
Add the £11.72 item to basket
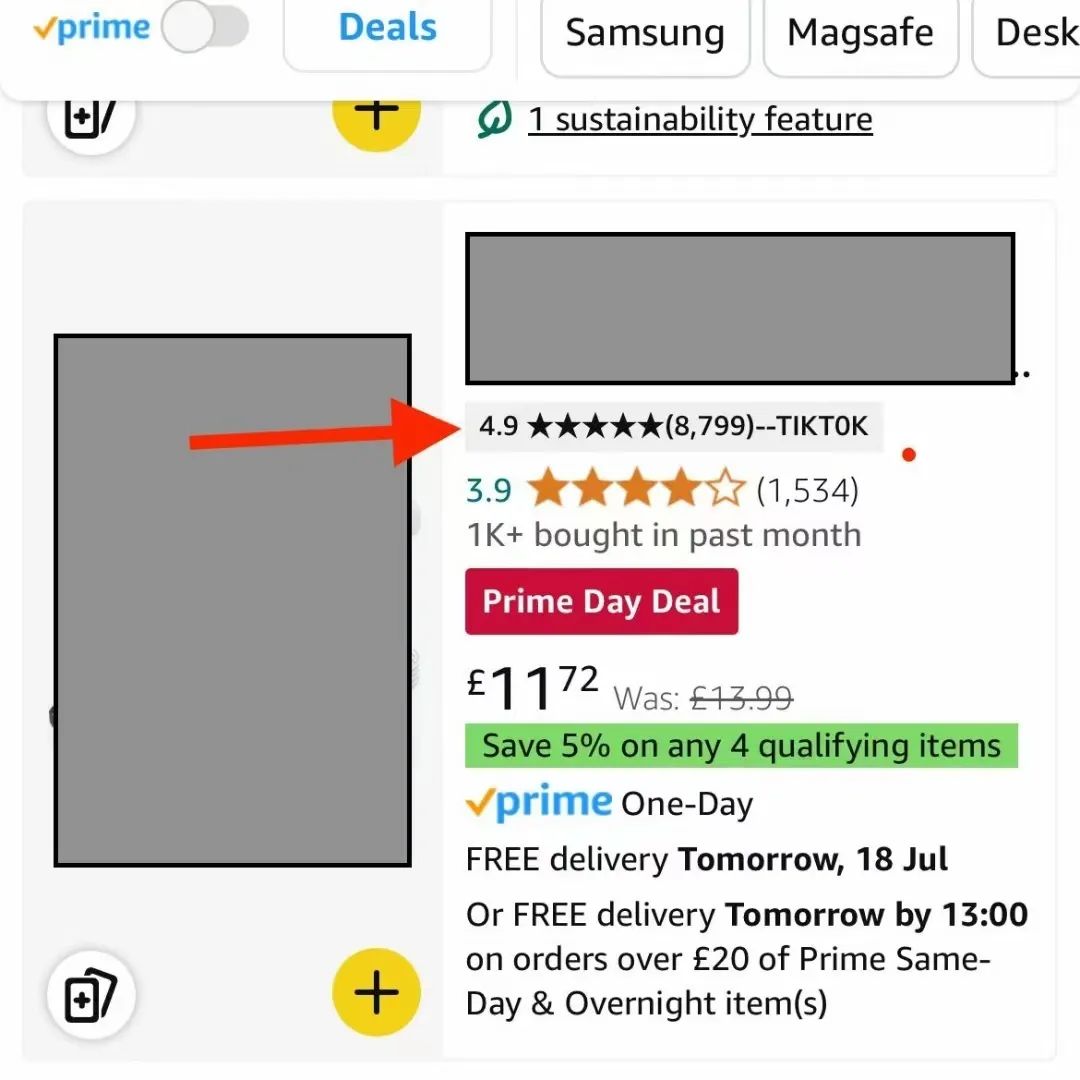click(376, 993)
